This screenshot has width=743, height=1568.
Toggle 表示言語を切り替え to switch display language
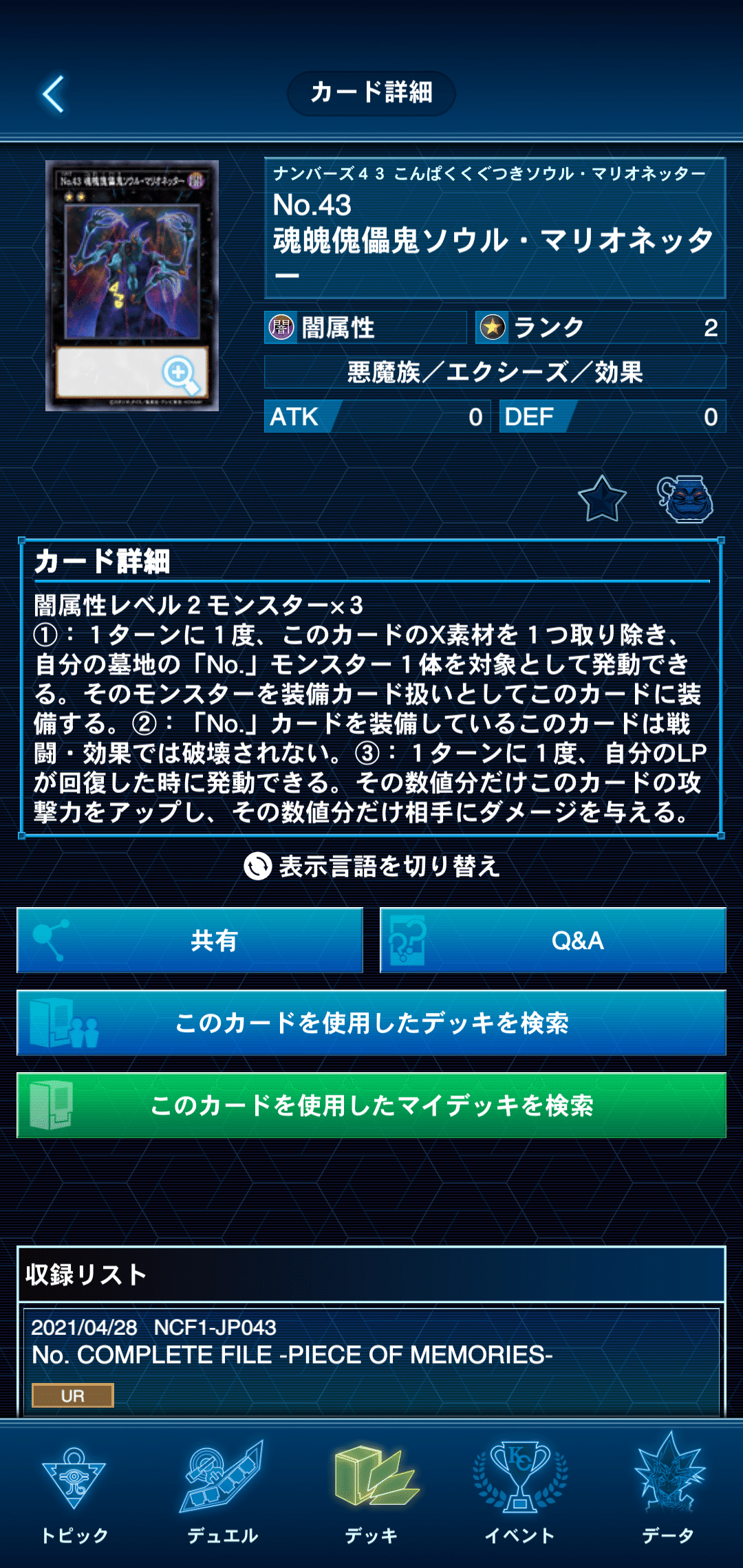click(371, 868)
